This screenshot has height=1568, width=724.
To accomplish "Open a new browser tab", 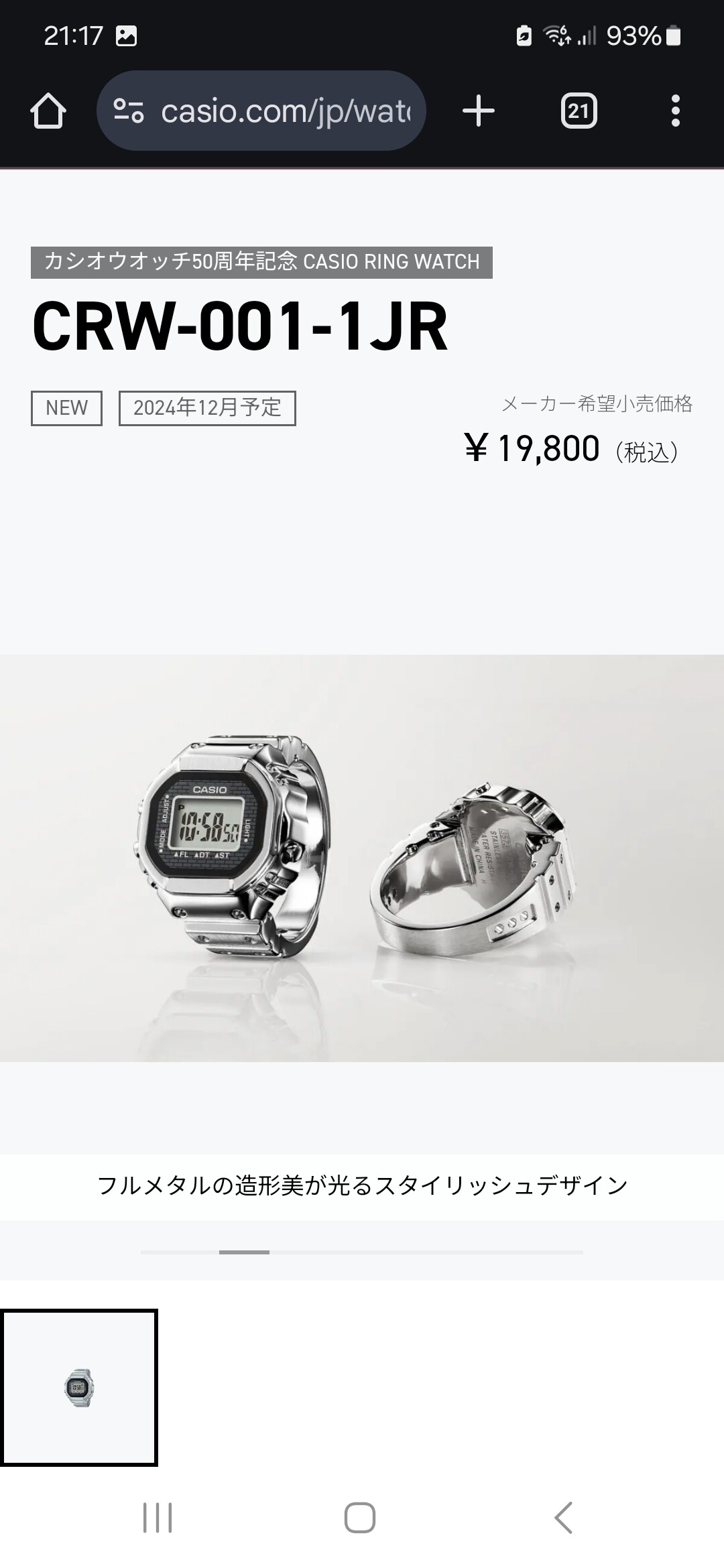I will (x=479, y=111).
